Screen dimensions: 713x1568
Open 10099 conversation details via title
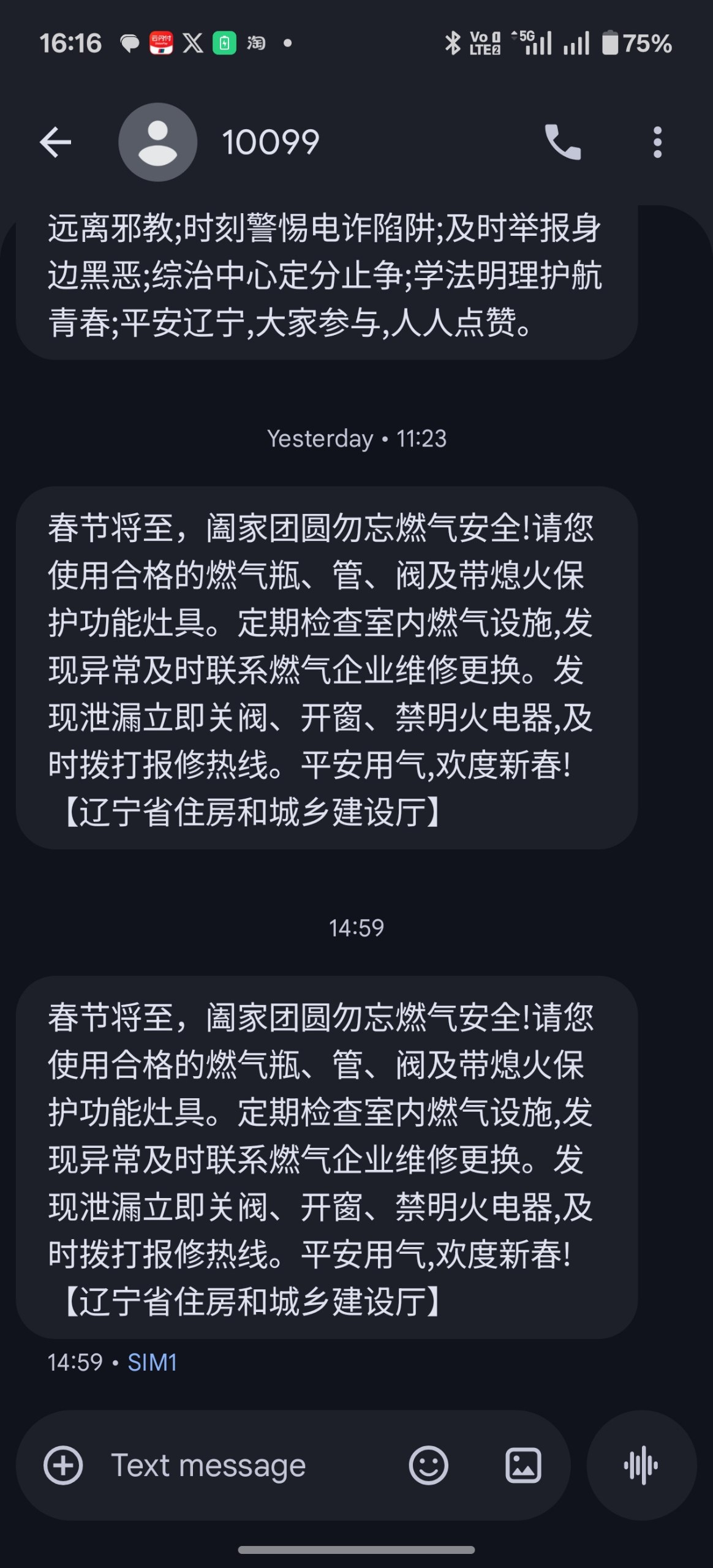click(x=271, y=142)
